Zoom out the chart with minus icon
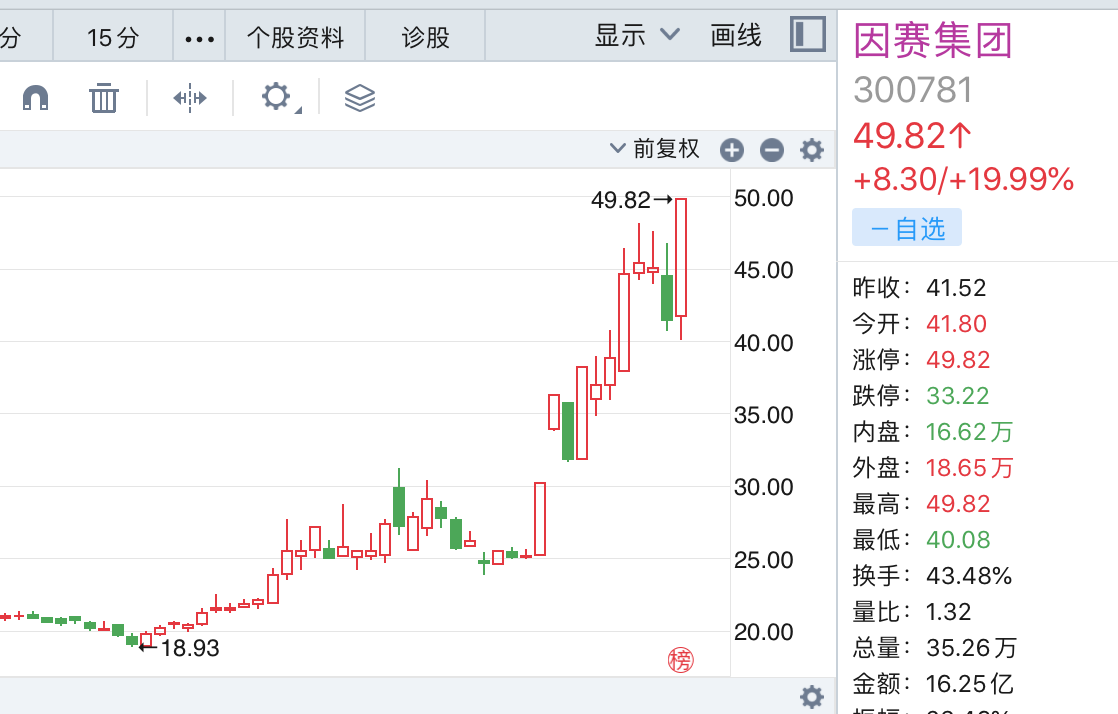 tap(771, 151)
